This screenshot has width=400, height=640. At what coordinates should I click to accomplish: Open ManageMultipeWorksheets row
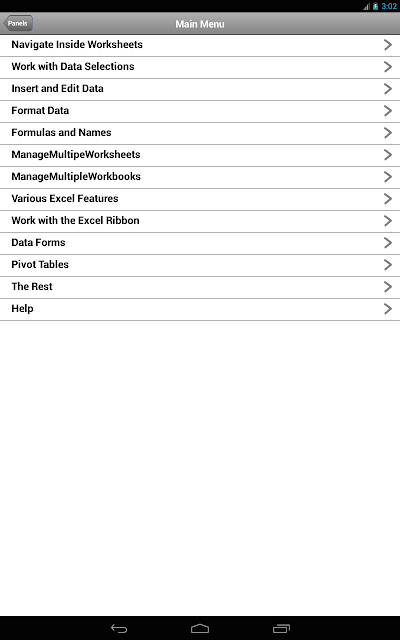click(200, 156)
